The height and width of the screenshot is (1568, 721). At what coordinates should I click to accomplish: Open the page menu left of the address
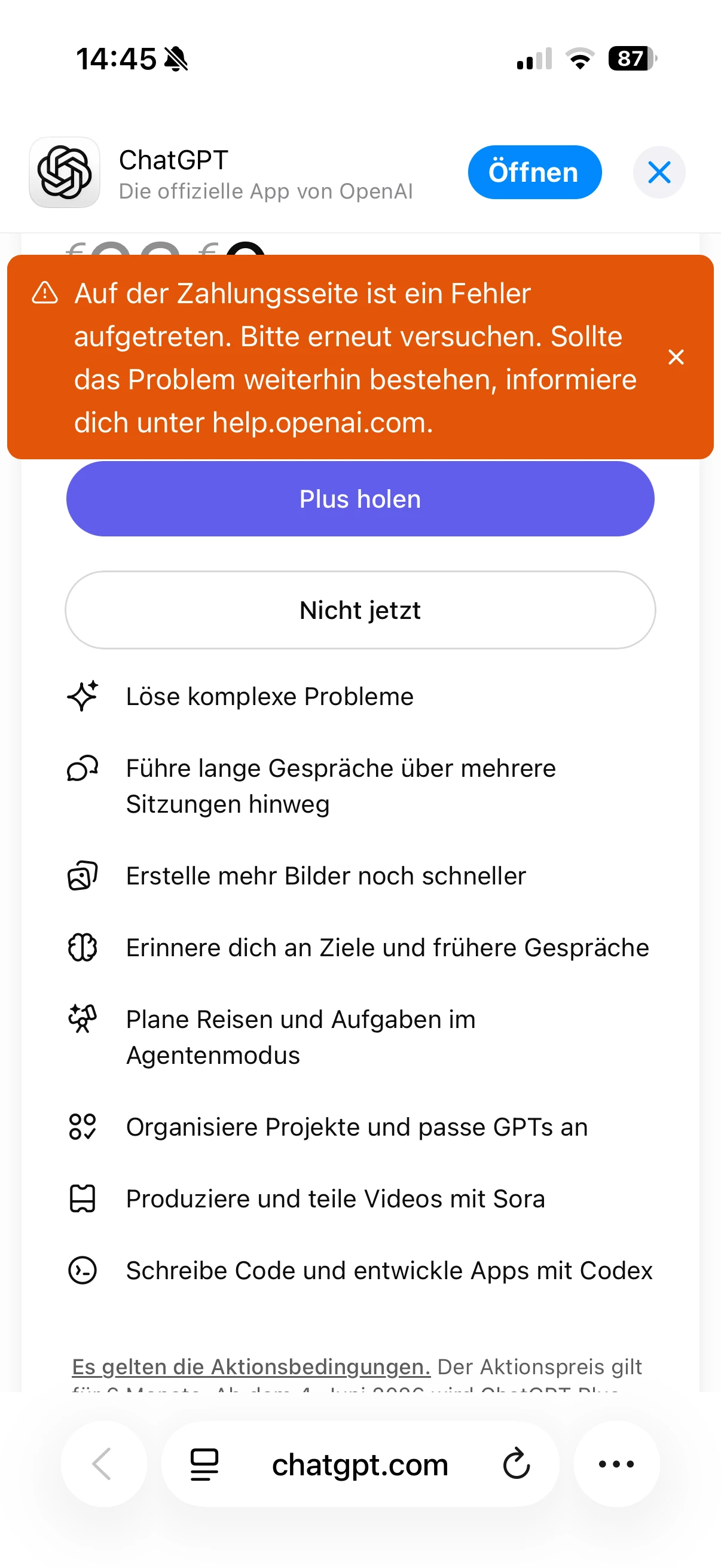204,1463
